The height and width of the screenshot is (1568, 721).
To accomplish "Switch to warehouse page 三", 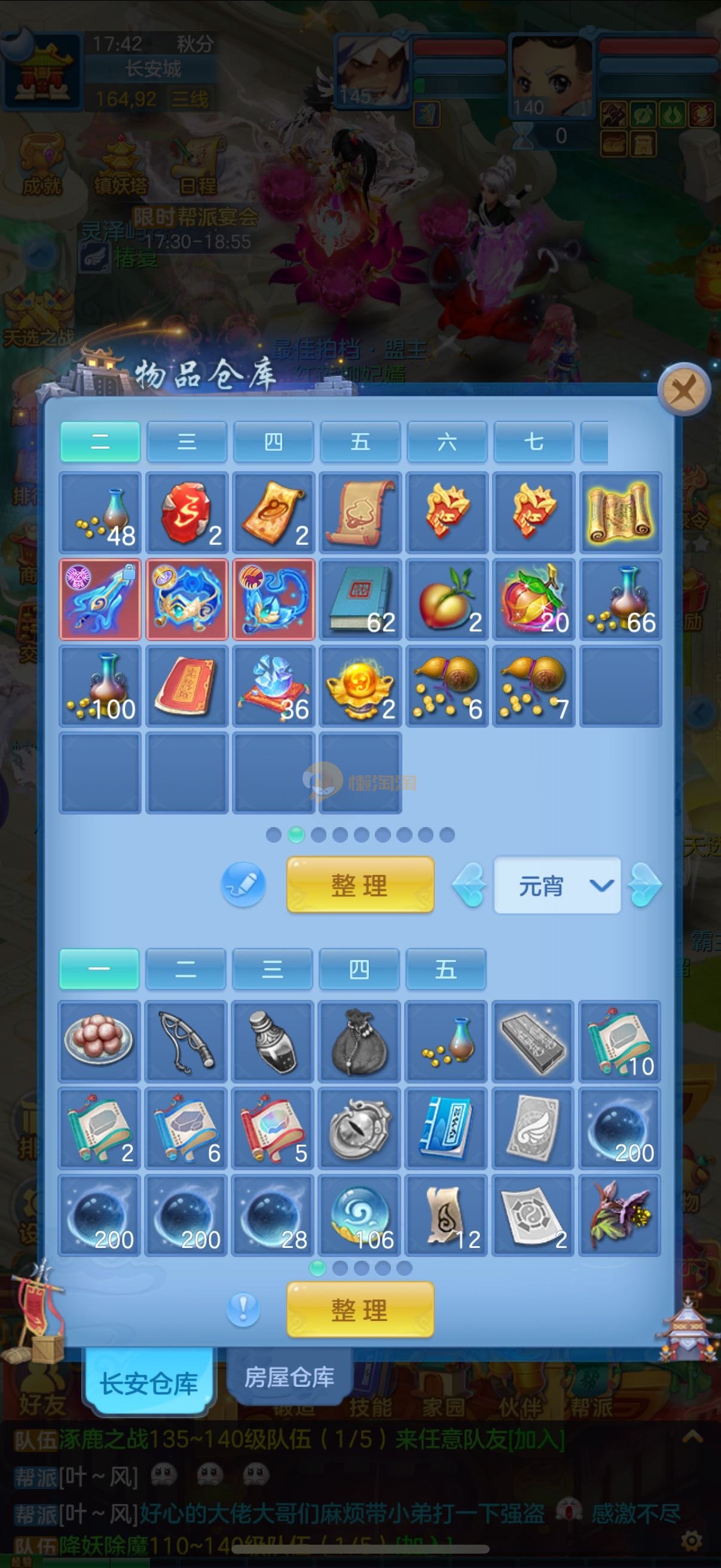I will click(x=187, y=441).
